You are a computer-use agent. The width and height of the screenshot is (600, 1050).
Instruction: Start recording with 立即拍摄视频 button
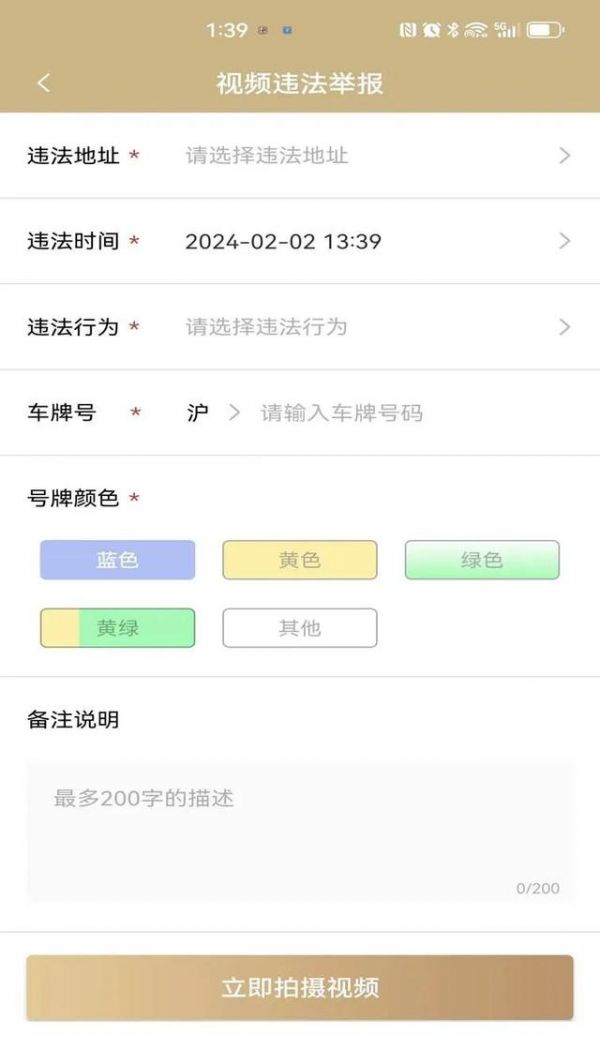[x=300, y=988]
